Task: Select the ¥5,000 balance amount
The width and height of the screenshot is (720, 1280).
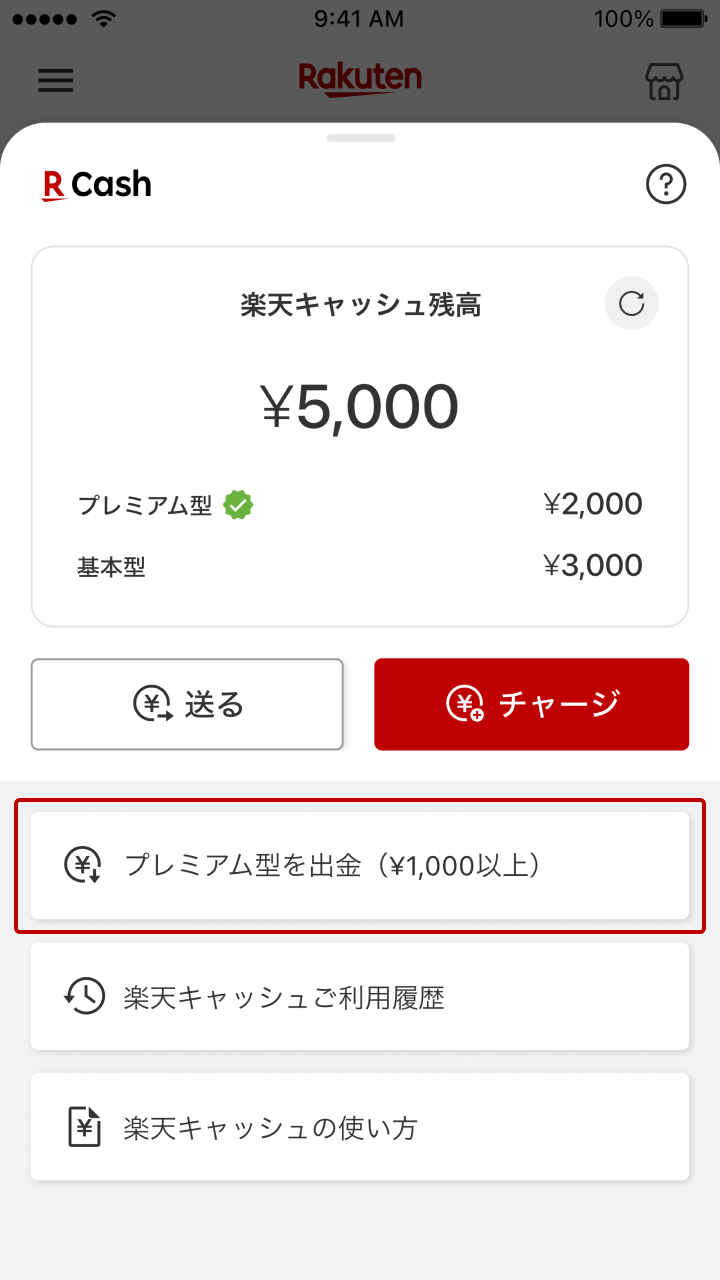Action: tap(360, 404)
